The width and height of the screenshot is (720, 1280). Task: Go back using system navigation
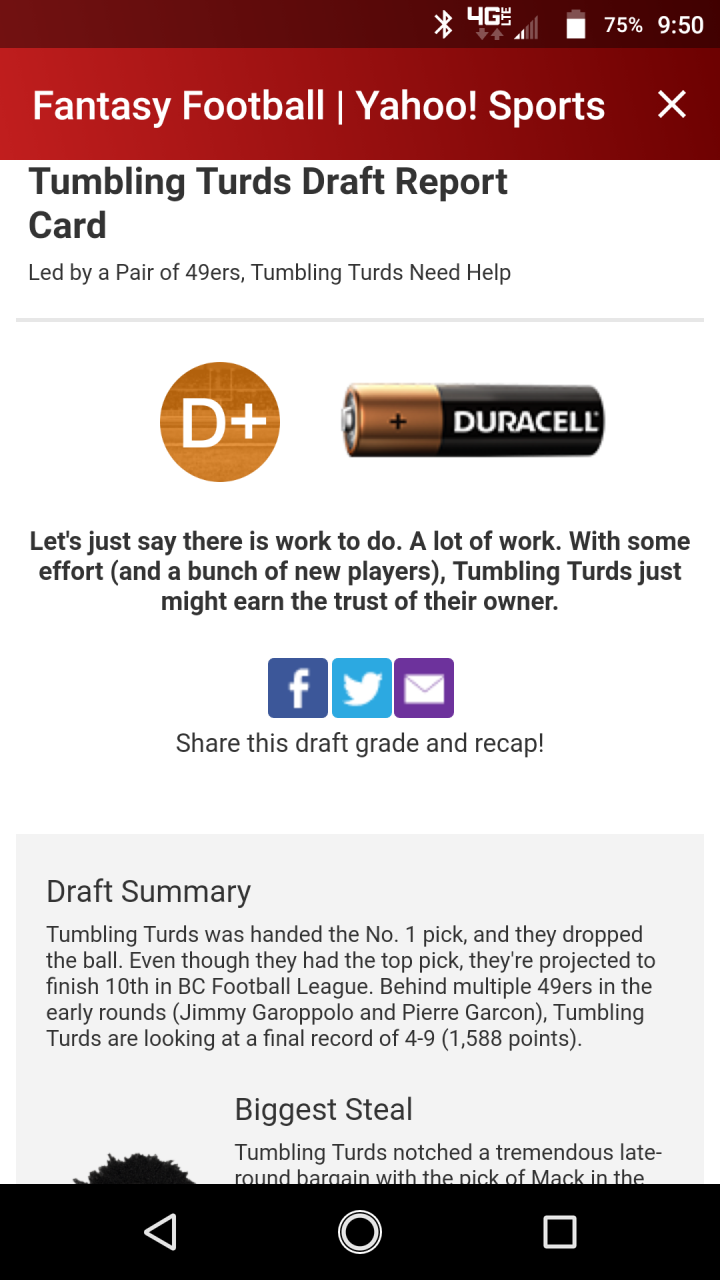(x=160, y=1232)
